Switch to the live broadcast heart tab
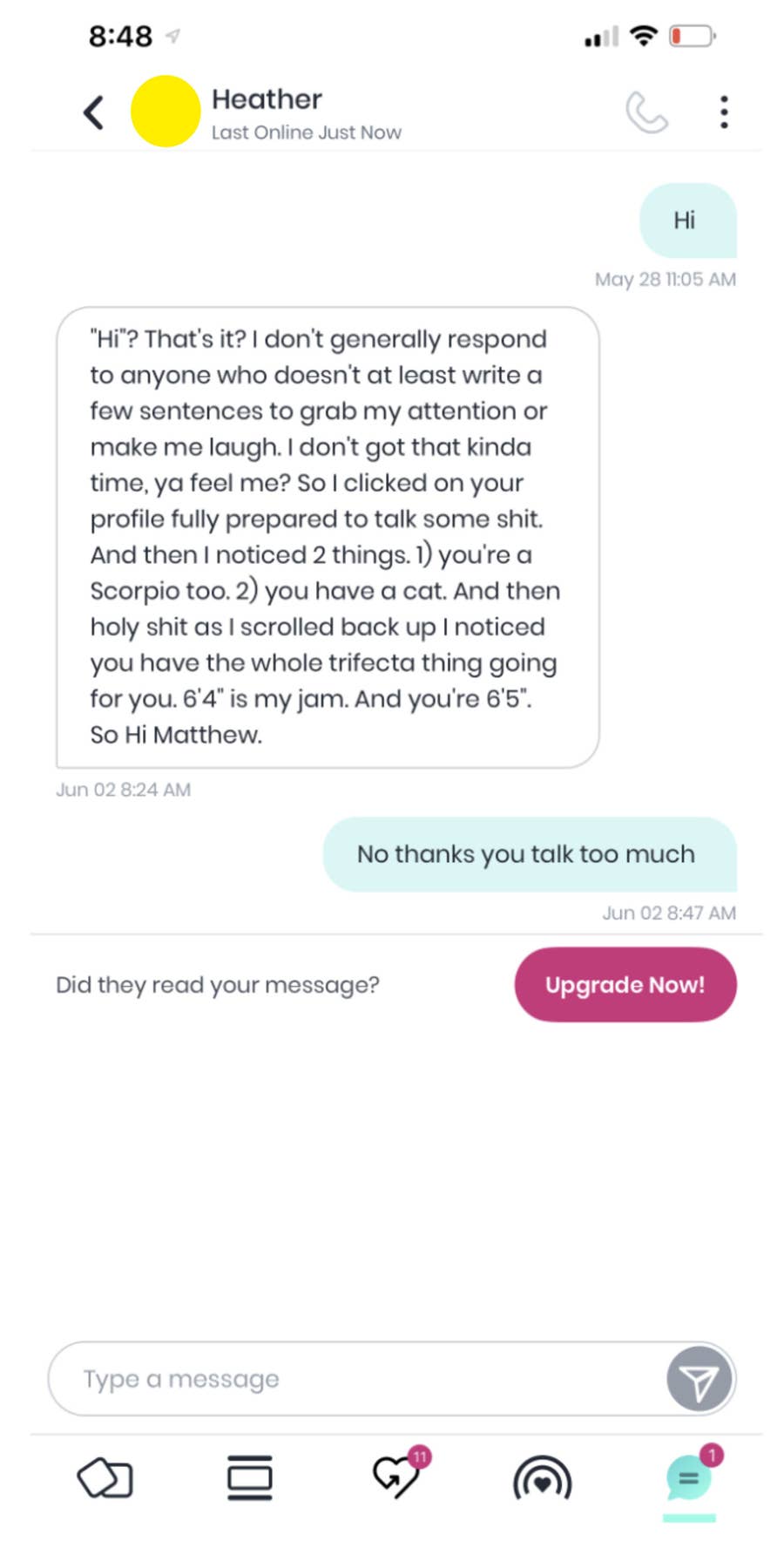The height and width of the screenshot is (1548, 784). [x=542, y=1479]
